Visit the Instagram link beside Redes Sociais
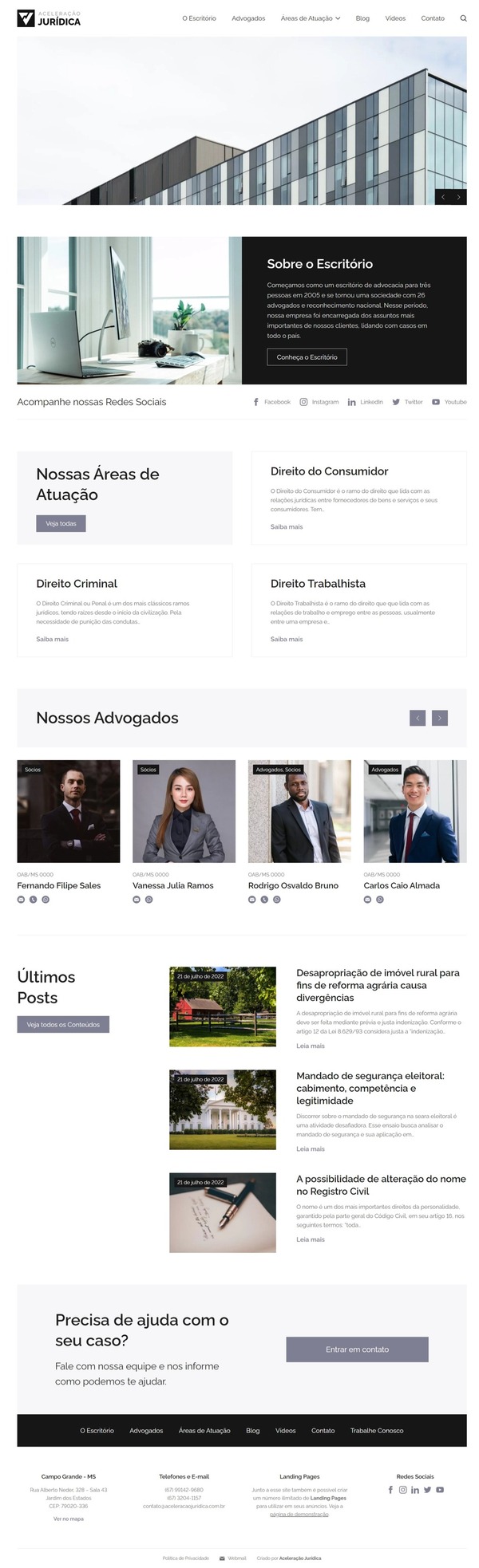The image size is (479, 1568). [319, 402]
